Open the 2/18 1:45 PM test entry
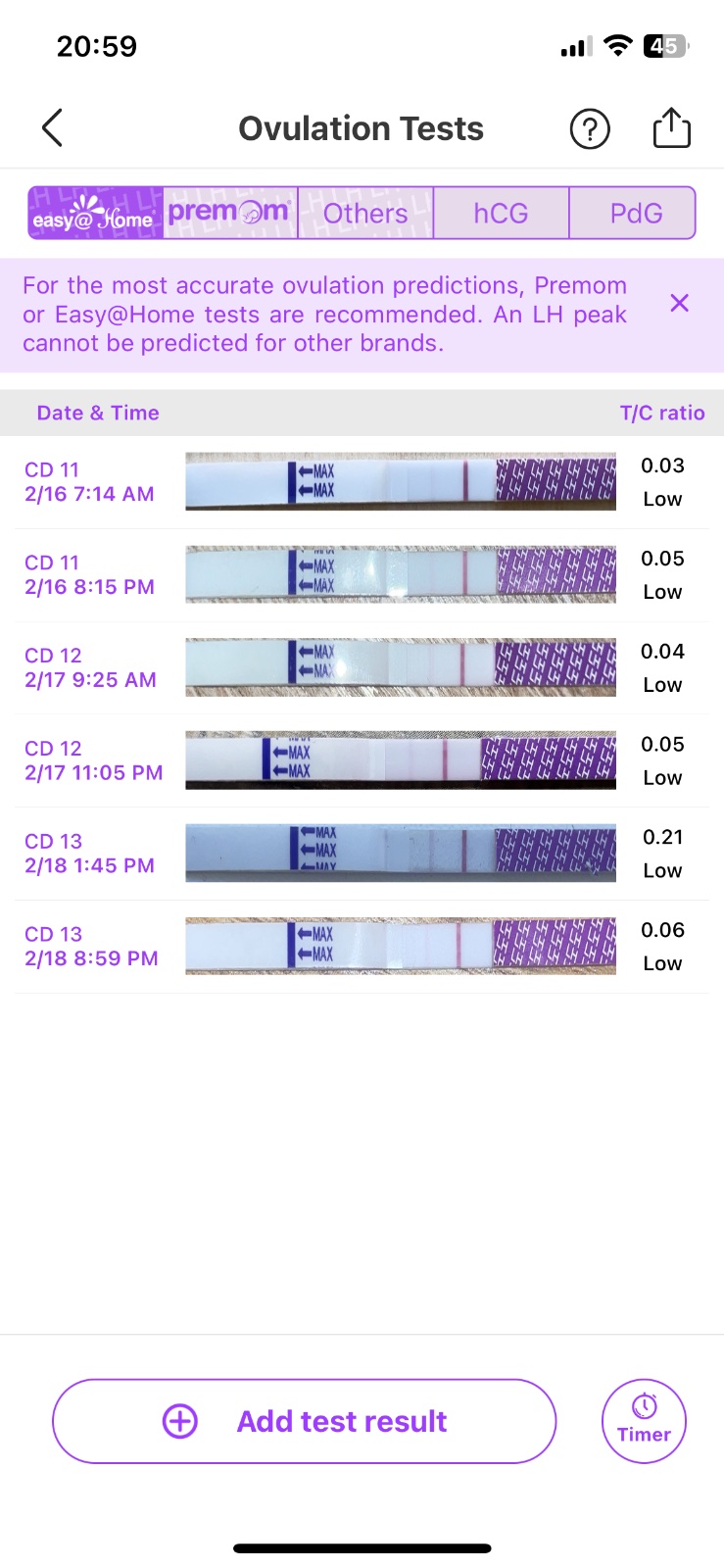 pos(362,854)
